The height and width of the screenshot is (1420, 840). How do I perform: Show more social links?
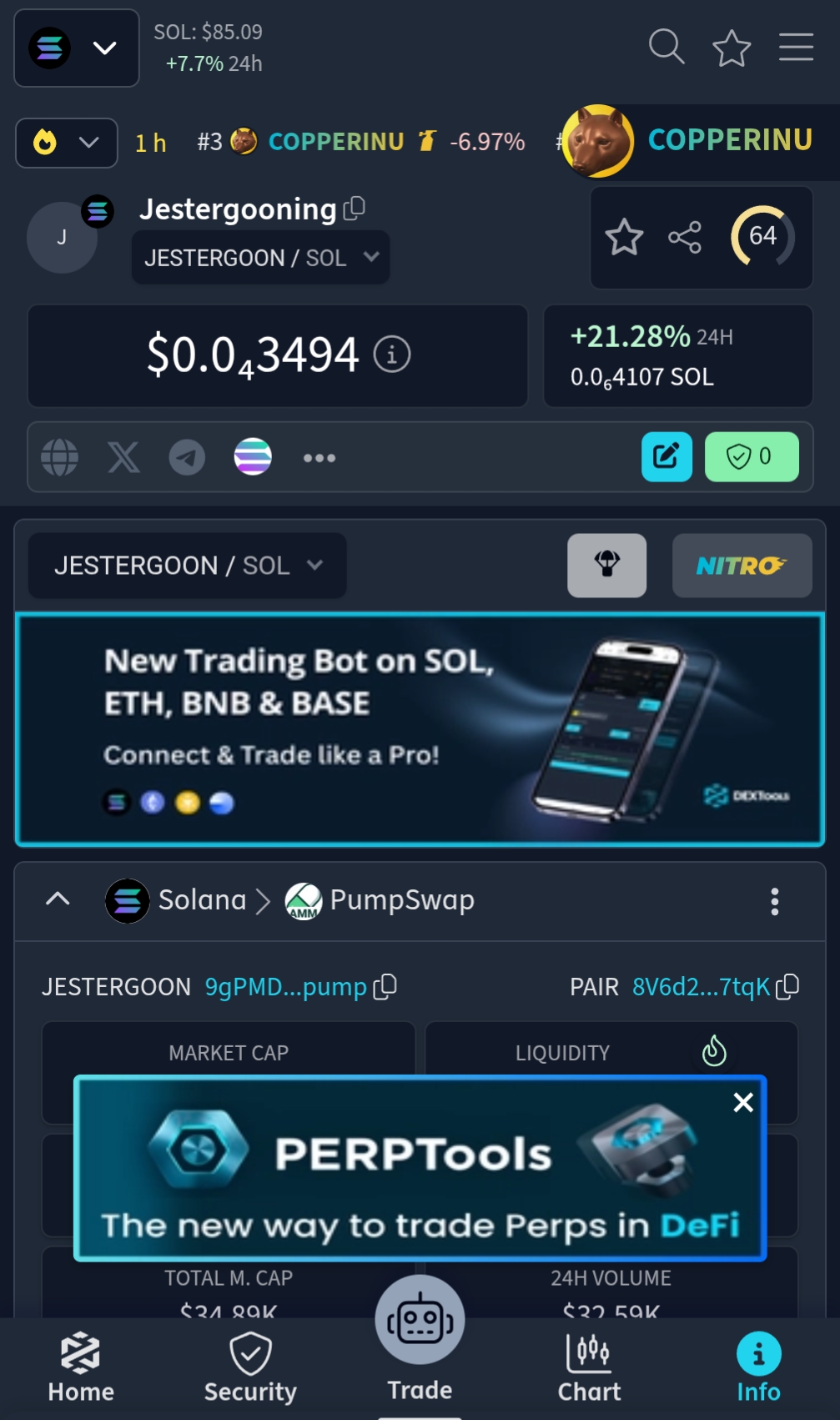(x=319, y=458)
